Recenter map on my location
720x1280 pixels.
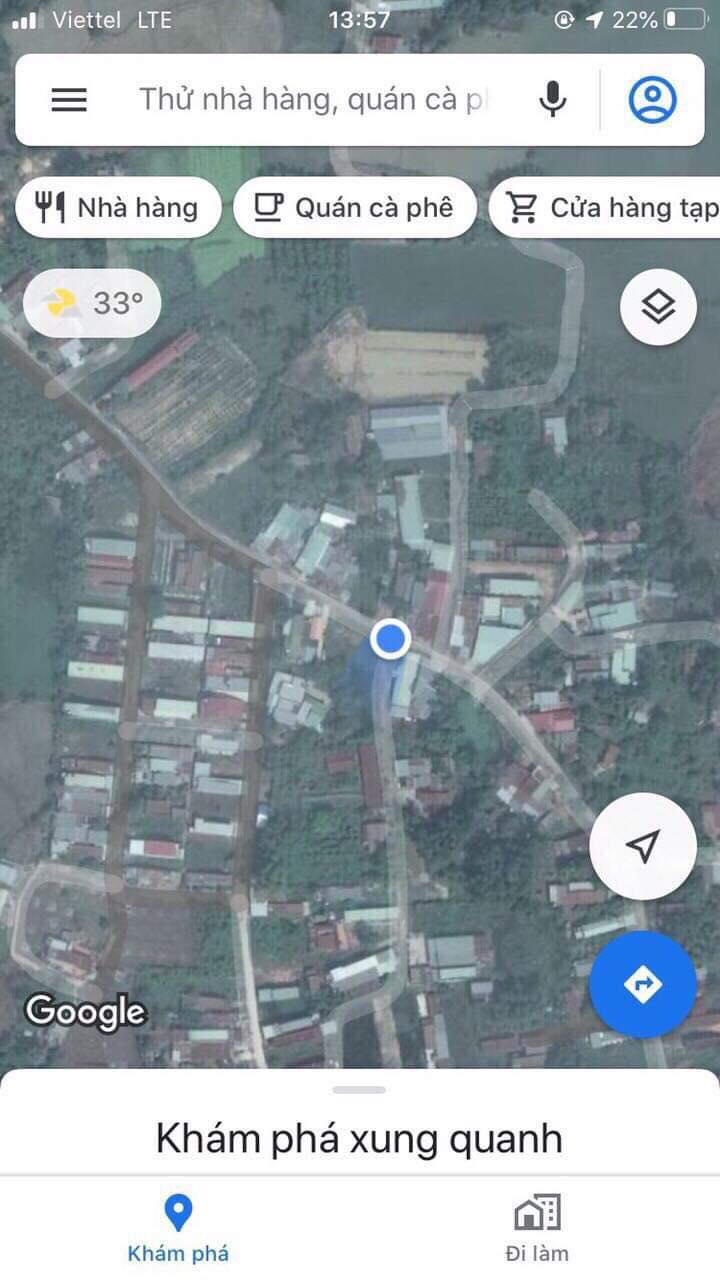point(643,846)
